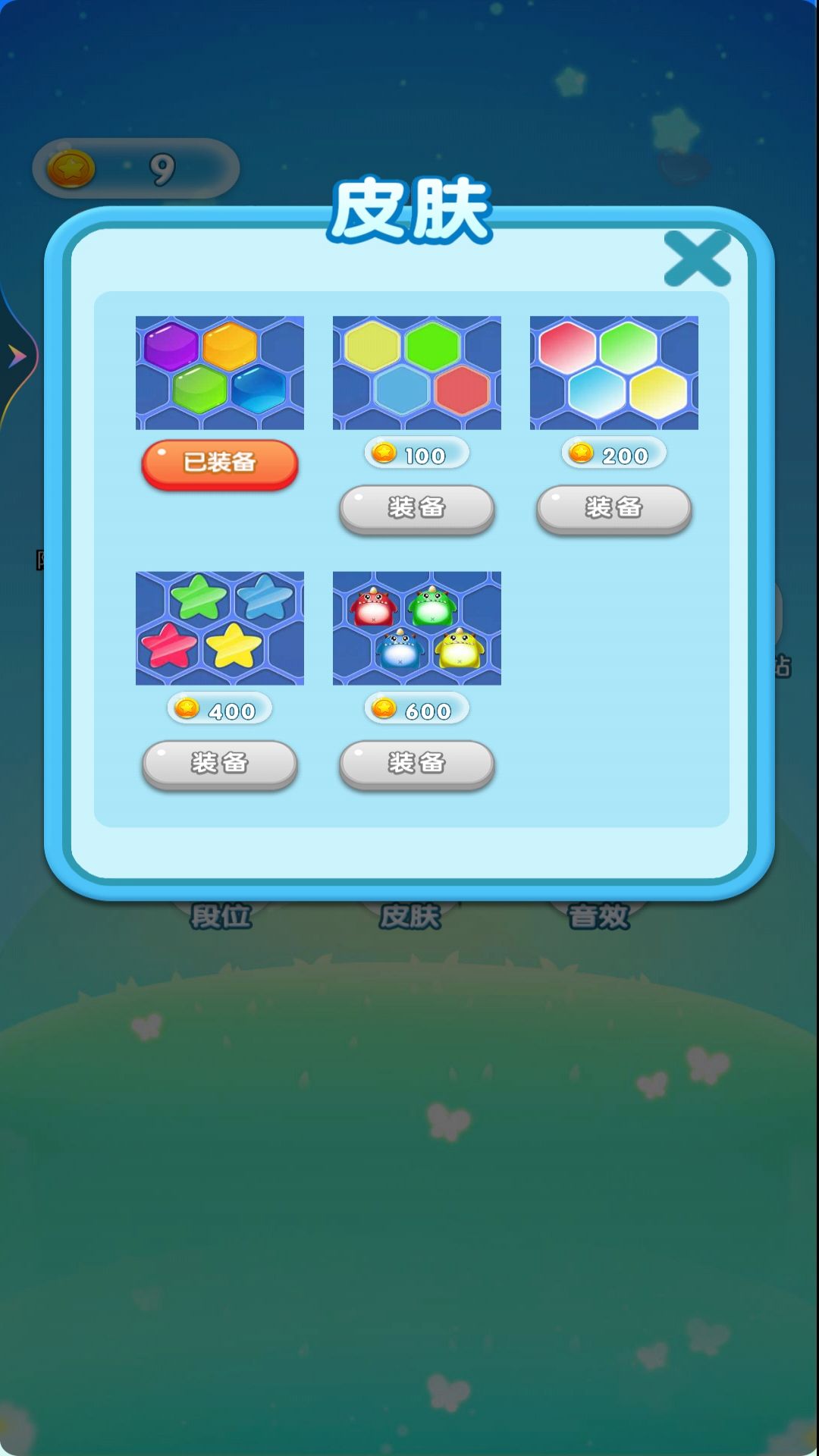Select the monster skin preview image

pos(417,629)
